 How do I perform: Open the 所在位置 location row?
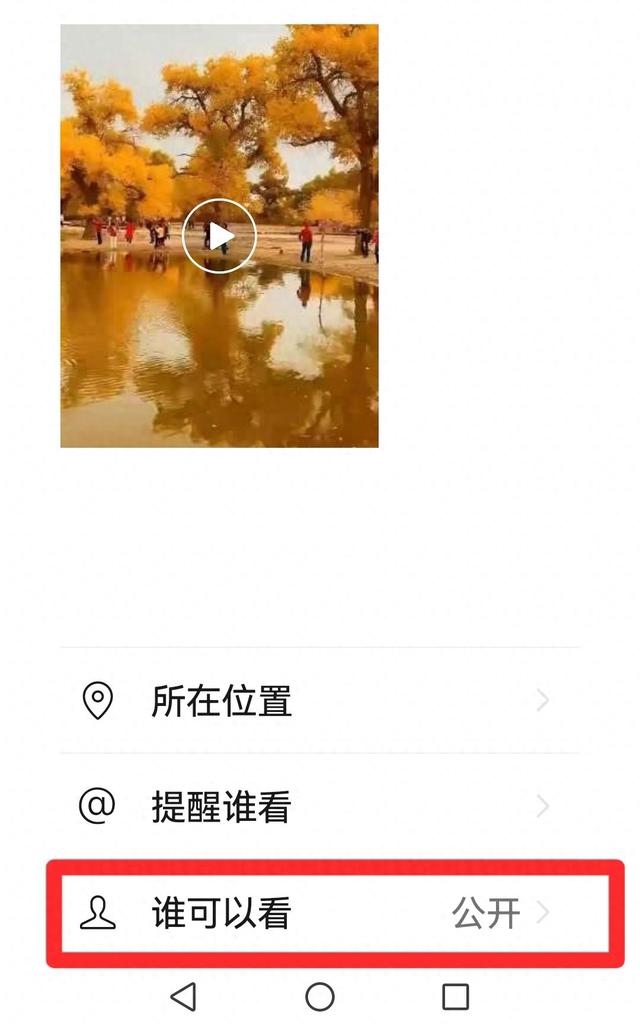pyautogui.click(x=320, y=700)
